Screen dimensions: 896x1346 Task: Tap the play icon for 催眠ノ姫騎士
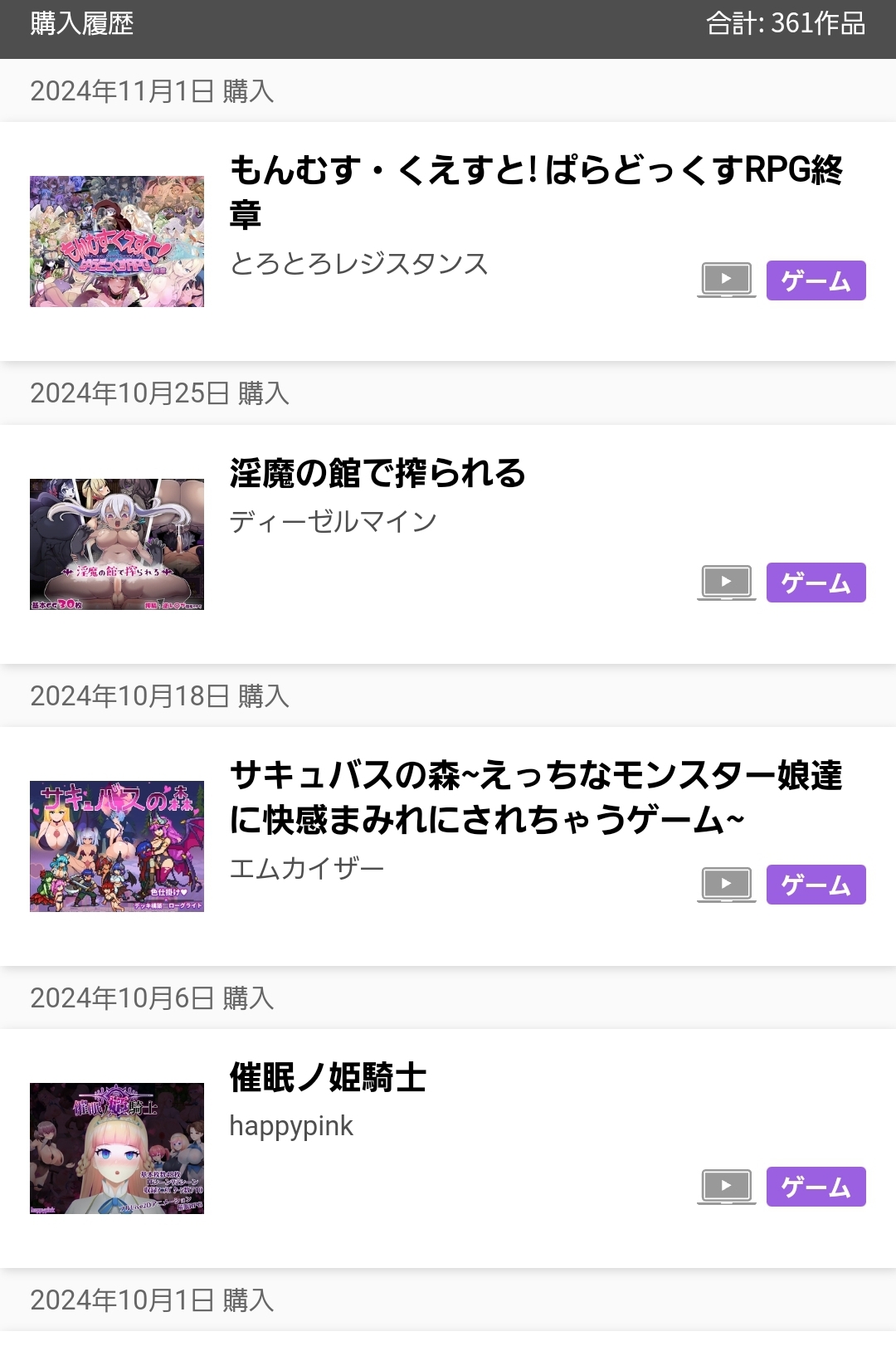tap(726, 1186)
